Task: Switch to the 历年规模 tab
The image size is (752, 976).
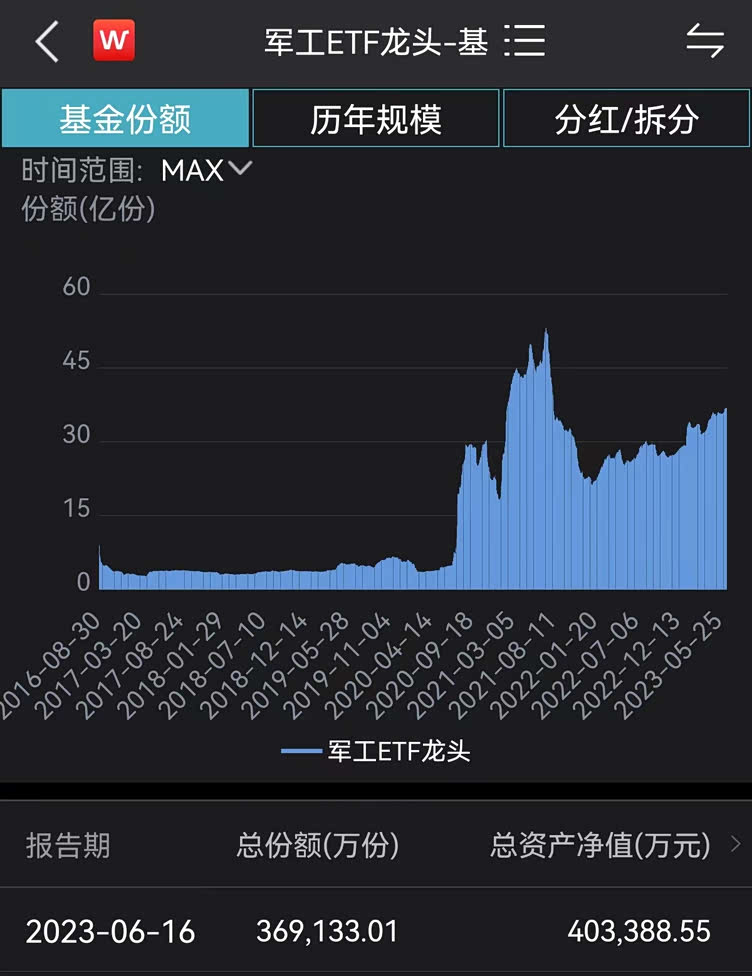Action: [375, 117]
